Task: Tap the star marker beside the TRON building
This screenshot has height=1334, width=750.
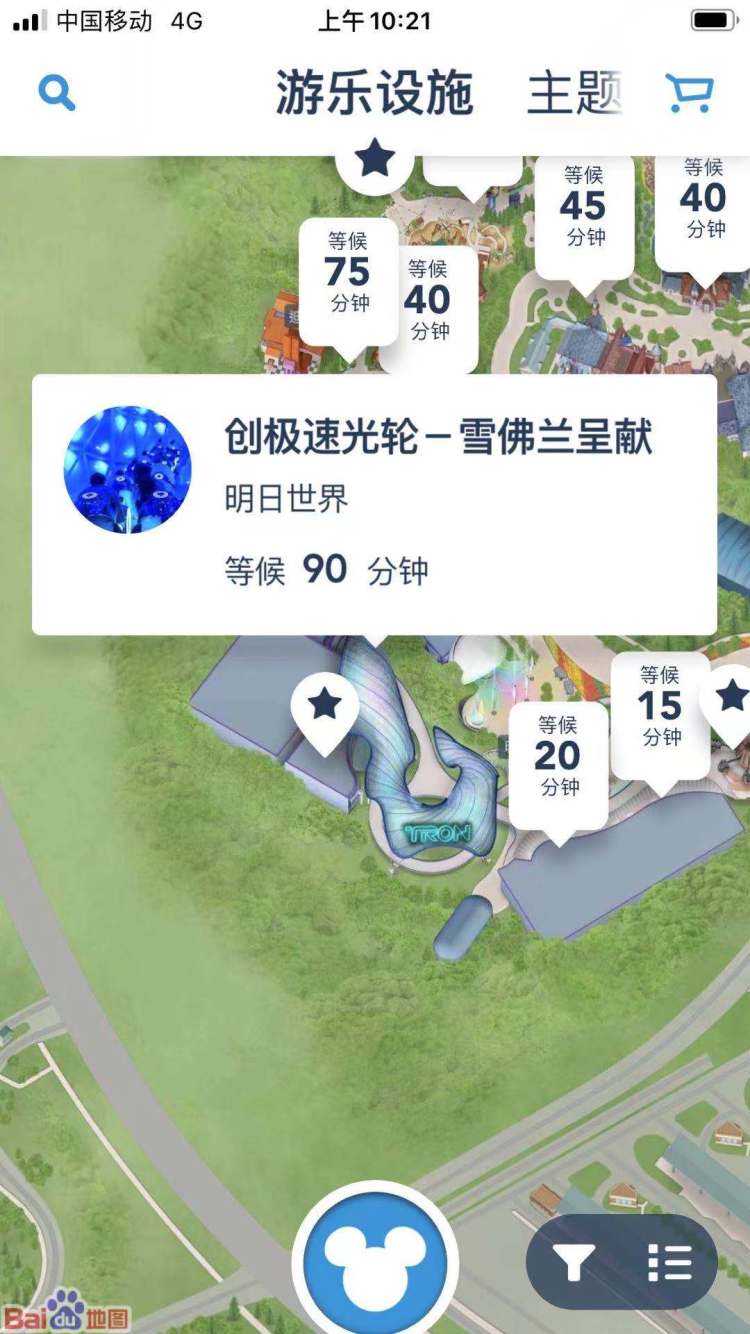Action: [324, 706]
